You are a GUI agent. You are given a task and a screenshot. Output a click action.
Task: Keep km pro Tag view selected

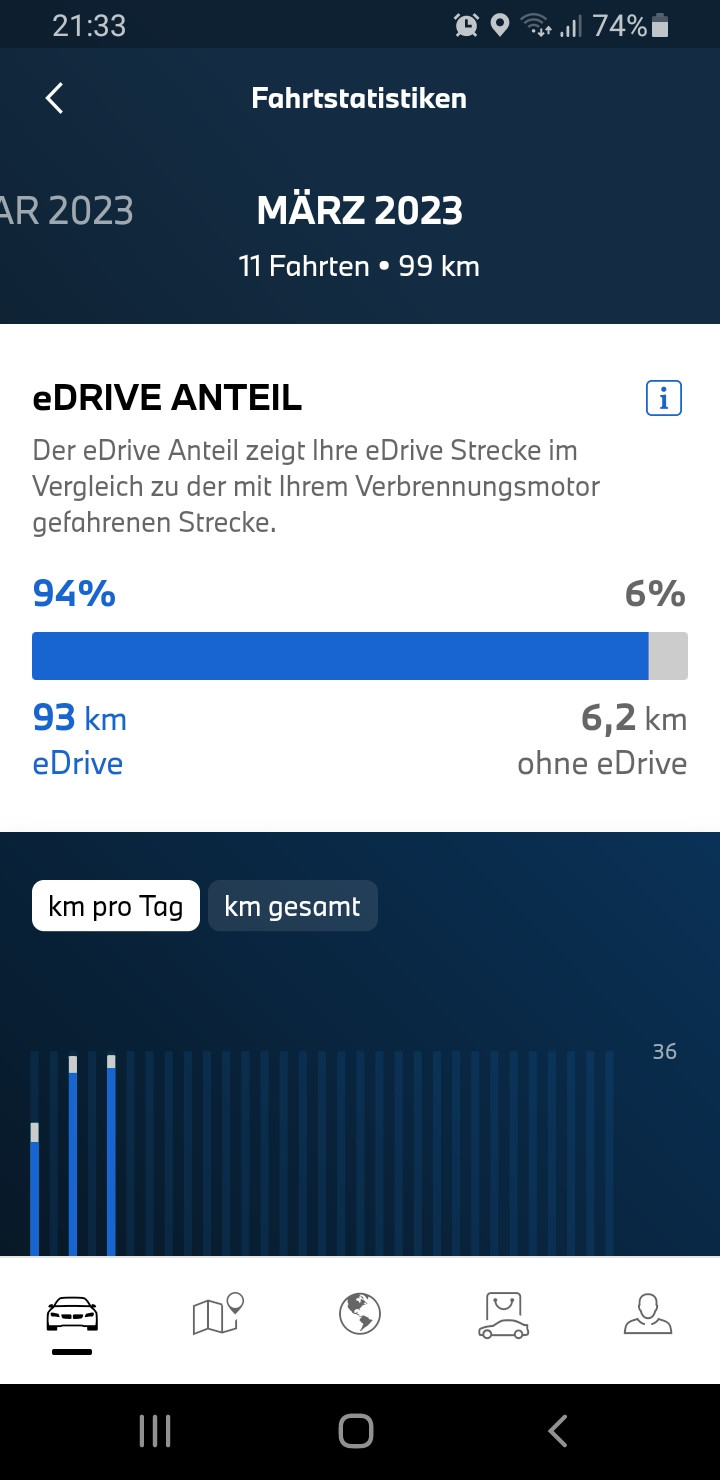pos(115,906)
